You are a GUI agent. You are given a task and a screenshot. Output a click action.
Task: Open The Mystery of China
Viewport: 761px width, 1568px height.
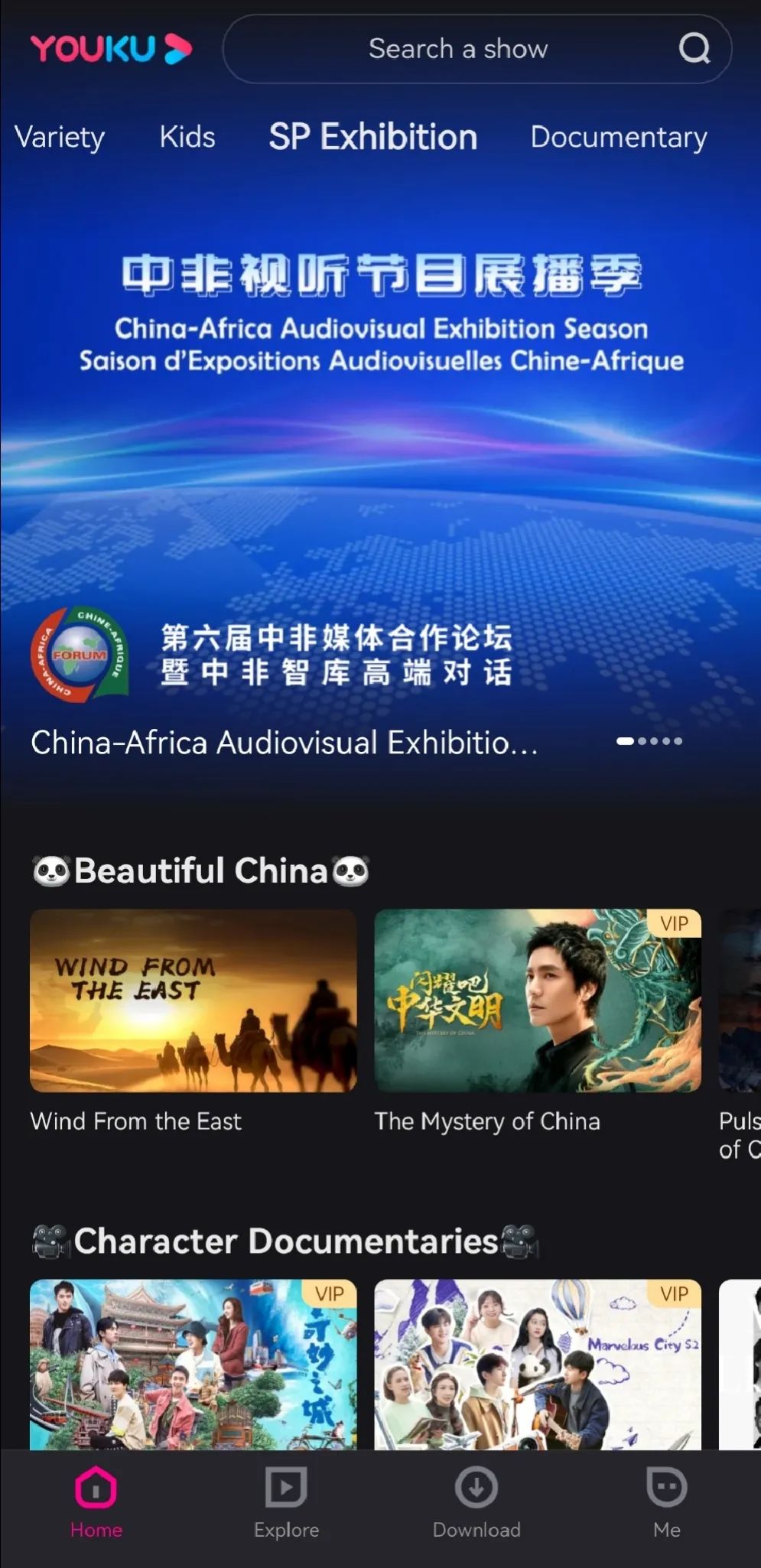tap(537, 1000)
